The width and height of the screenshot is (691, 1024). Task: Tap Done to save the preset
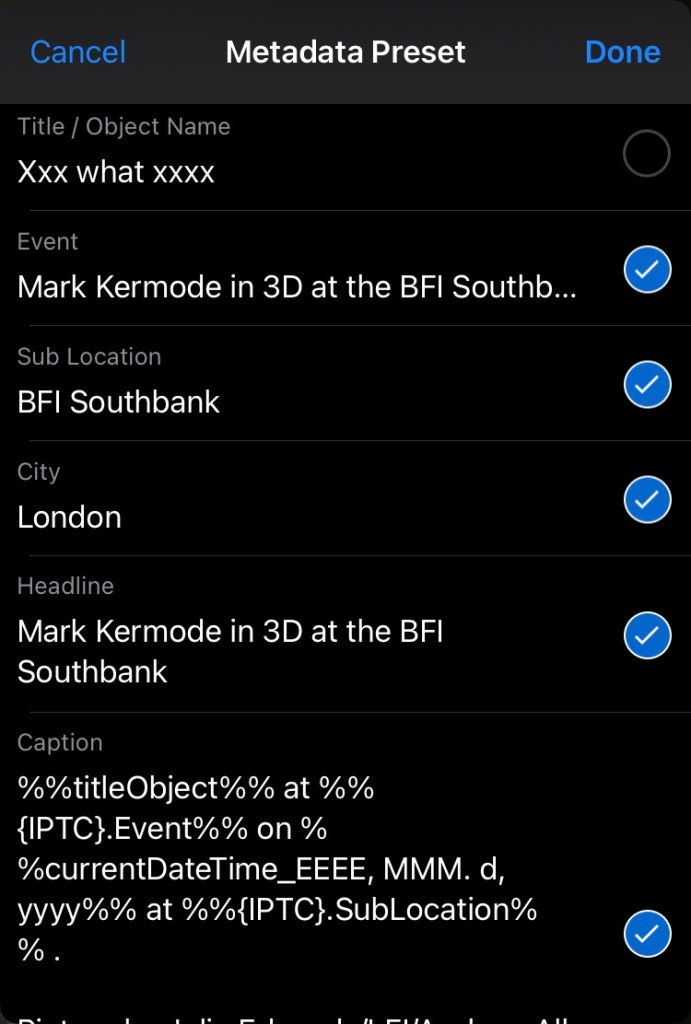622,52
